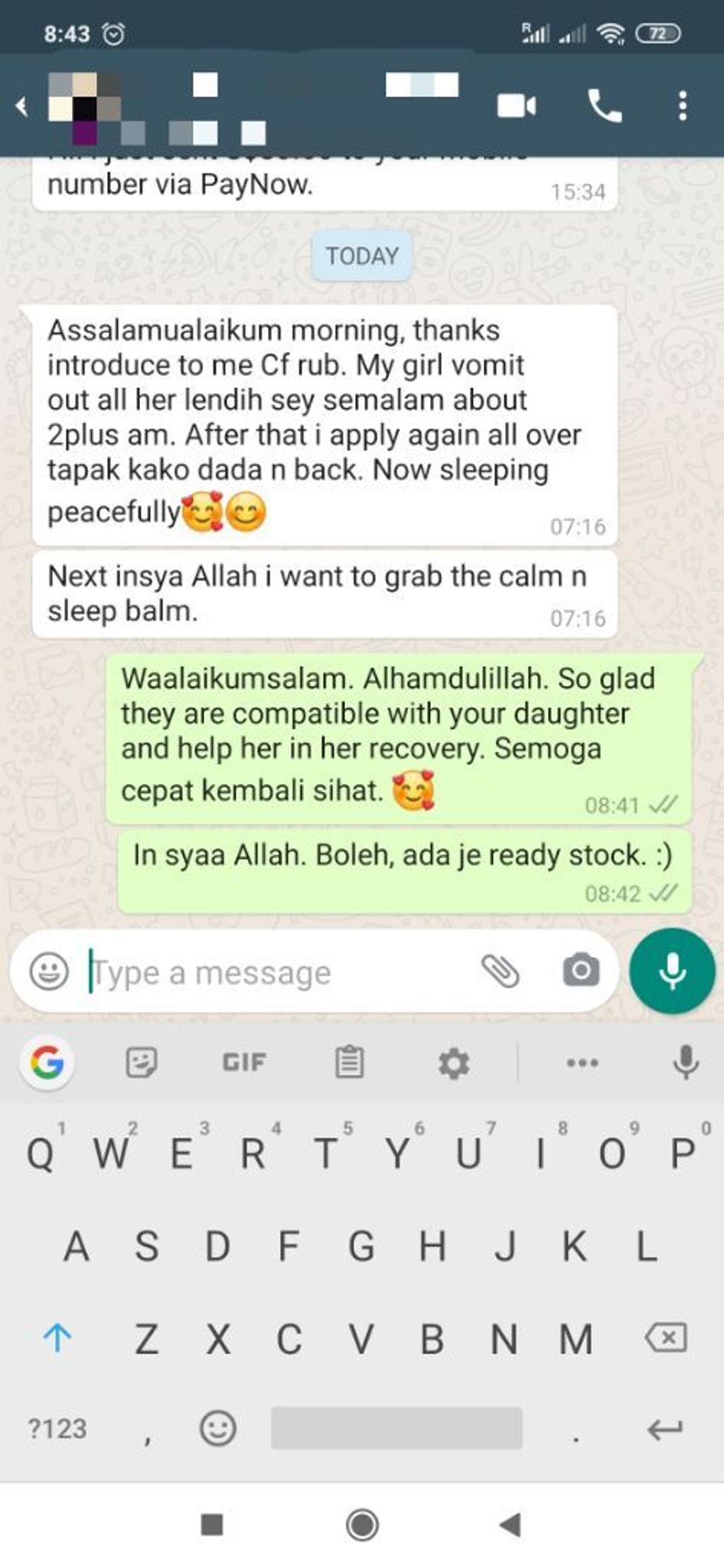Viewport: 724px width, 1568px height.
Task: Open the emoji picker in message box
Action: pos(49,971)
